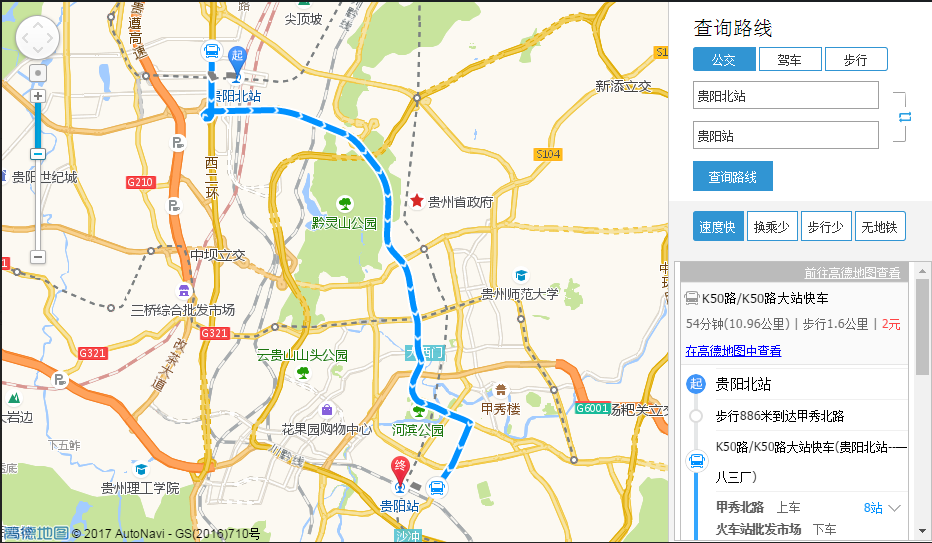Tap the map pan direction control

(x=38, y=39)
